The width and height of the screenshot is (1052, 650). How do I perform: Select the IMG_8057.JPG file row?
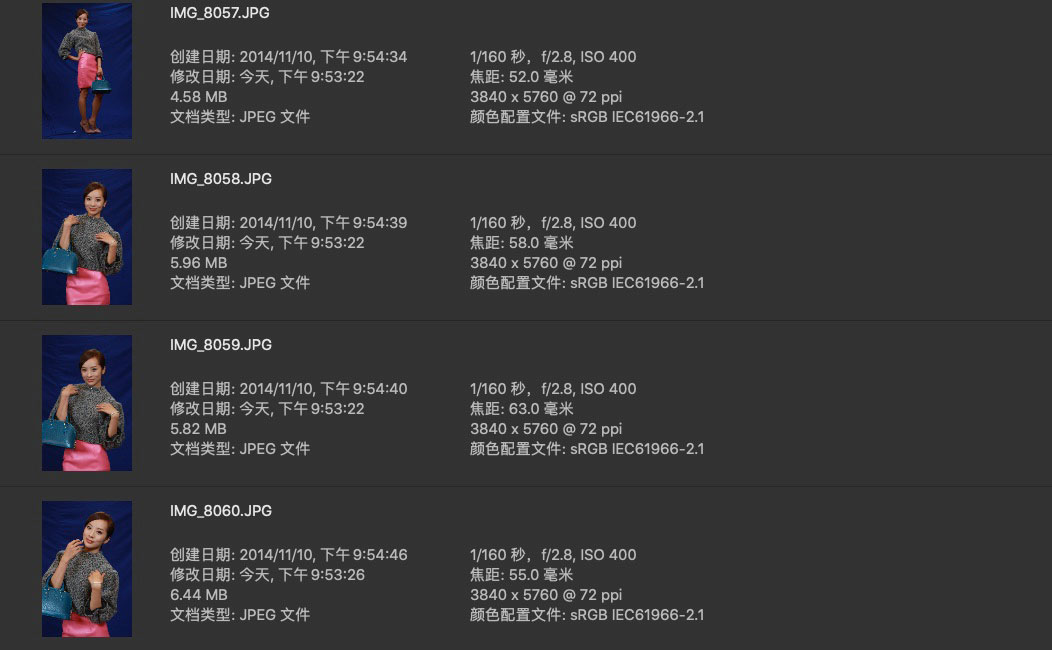click(220, 14)
